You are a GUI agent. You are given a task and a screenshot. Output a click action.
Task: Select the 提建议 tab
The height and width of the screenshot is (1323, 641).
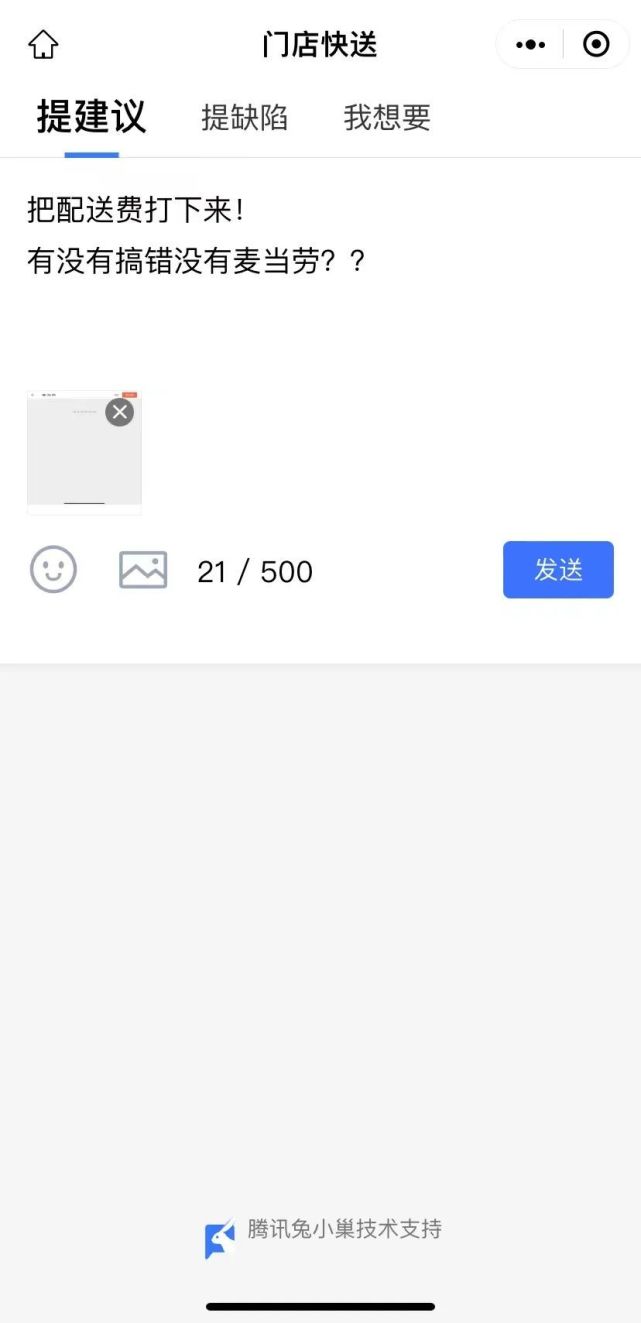[x=91, y=117]
